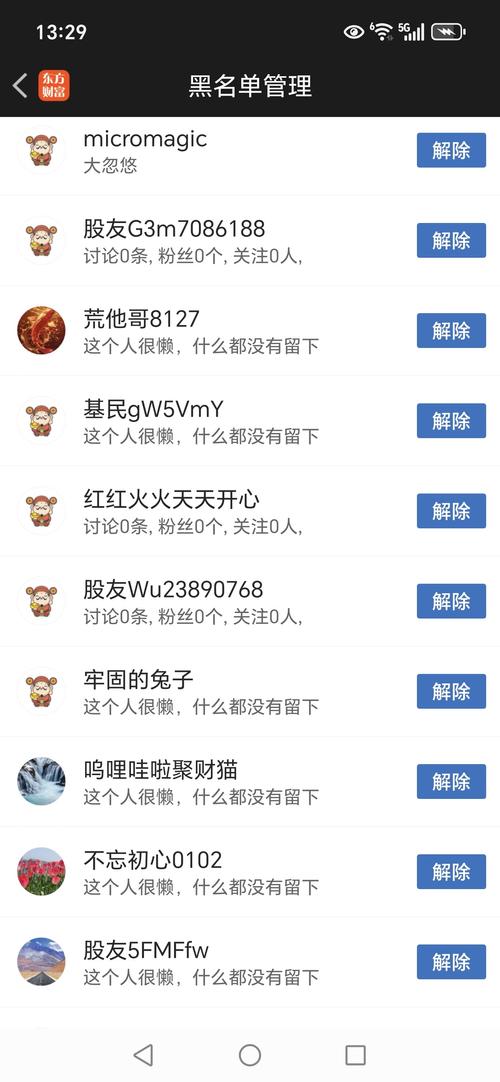Tap 解除 for 股友Wu23890768

(x=451, y=601)
